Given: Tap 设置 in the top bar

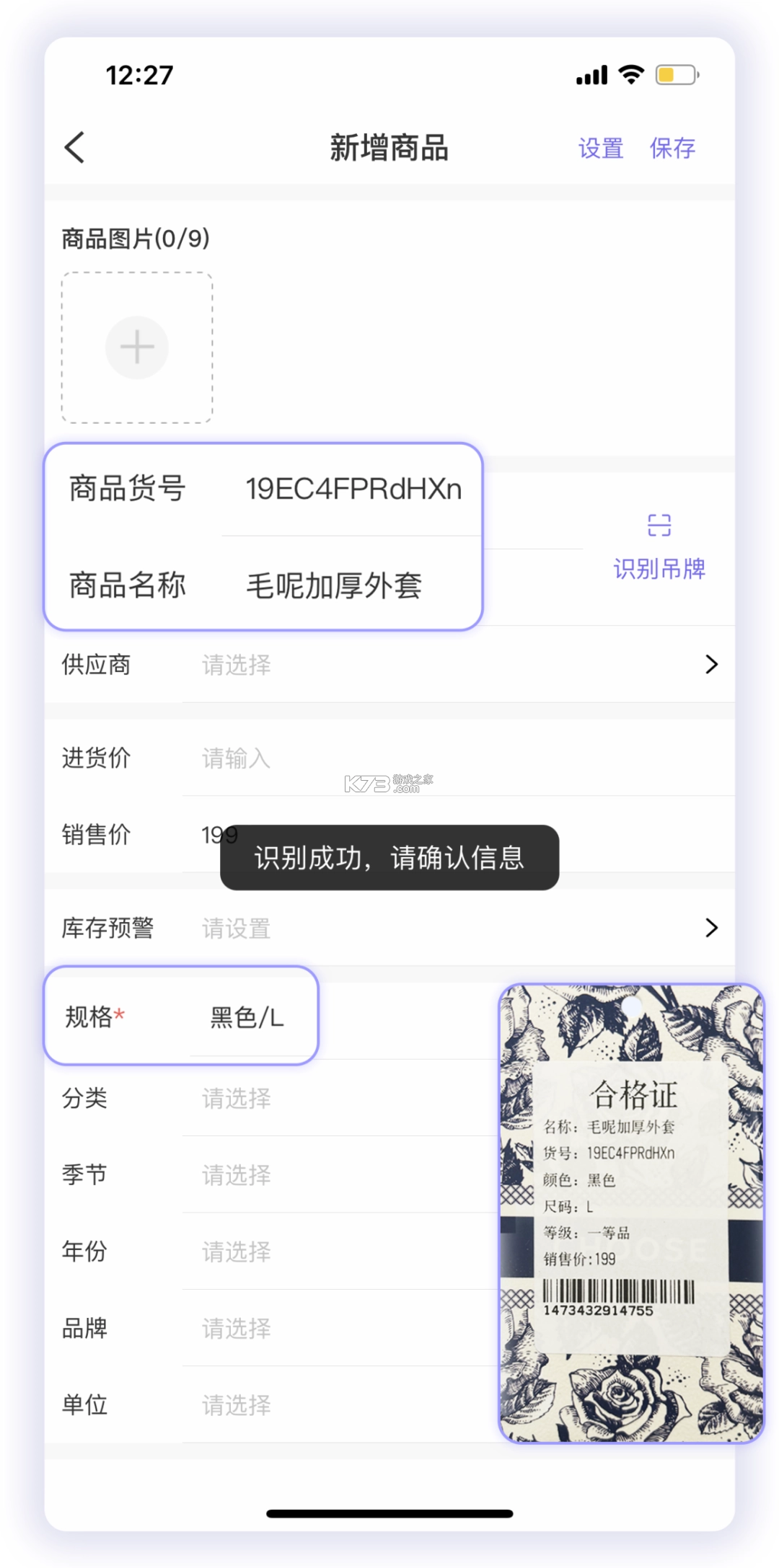Looking at the screenshot, I should (x=600, y=148).
